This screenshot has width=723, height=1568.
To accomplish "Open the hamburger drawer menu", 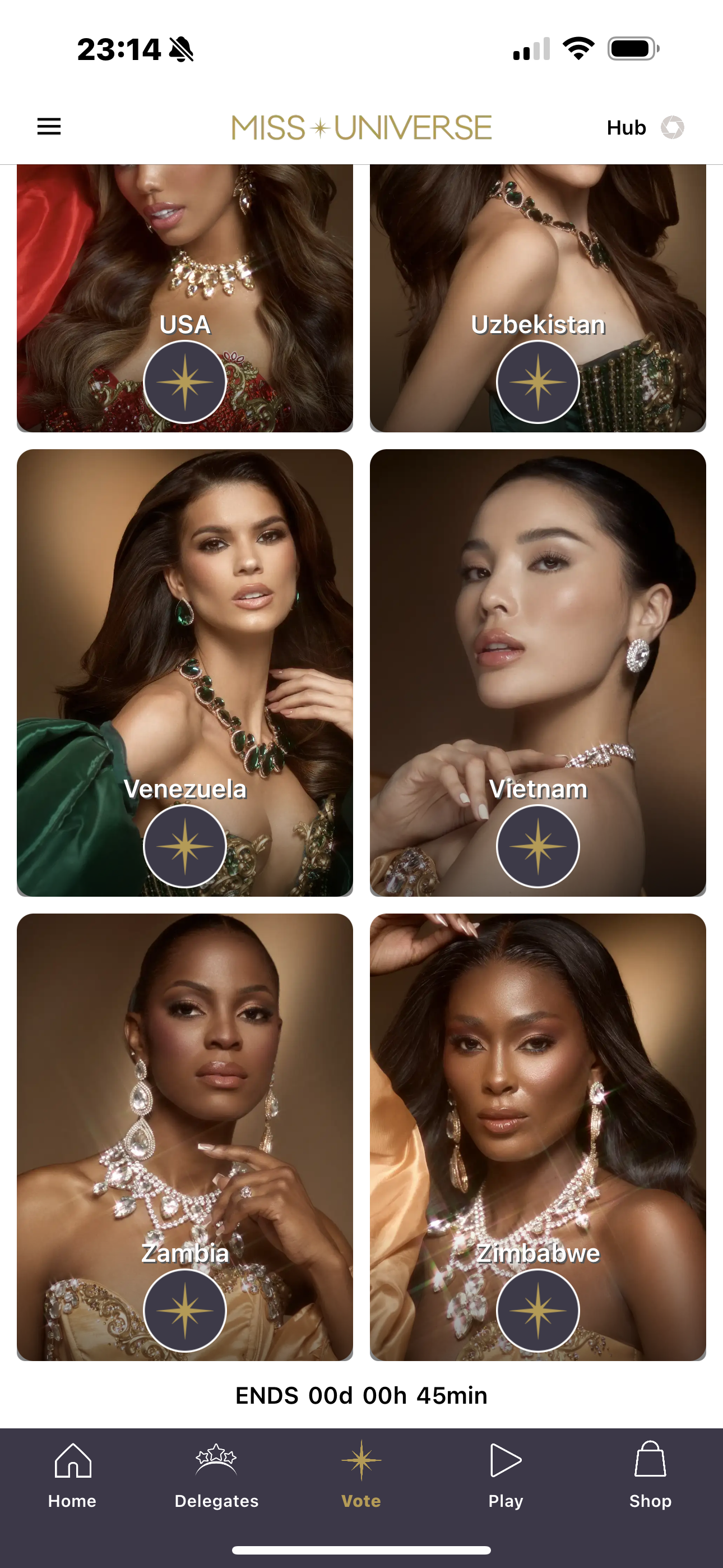I will (x=49, y=127).
